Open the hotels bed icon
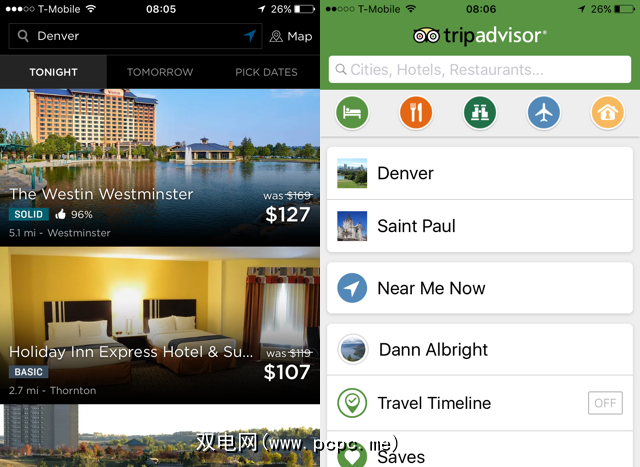640x467 pixels. [x=352, y=113]
